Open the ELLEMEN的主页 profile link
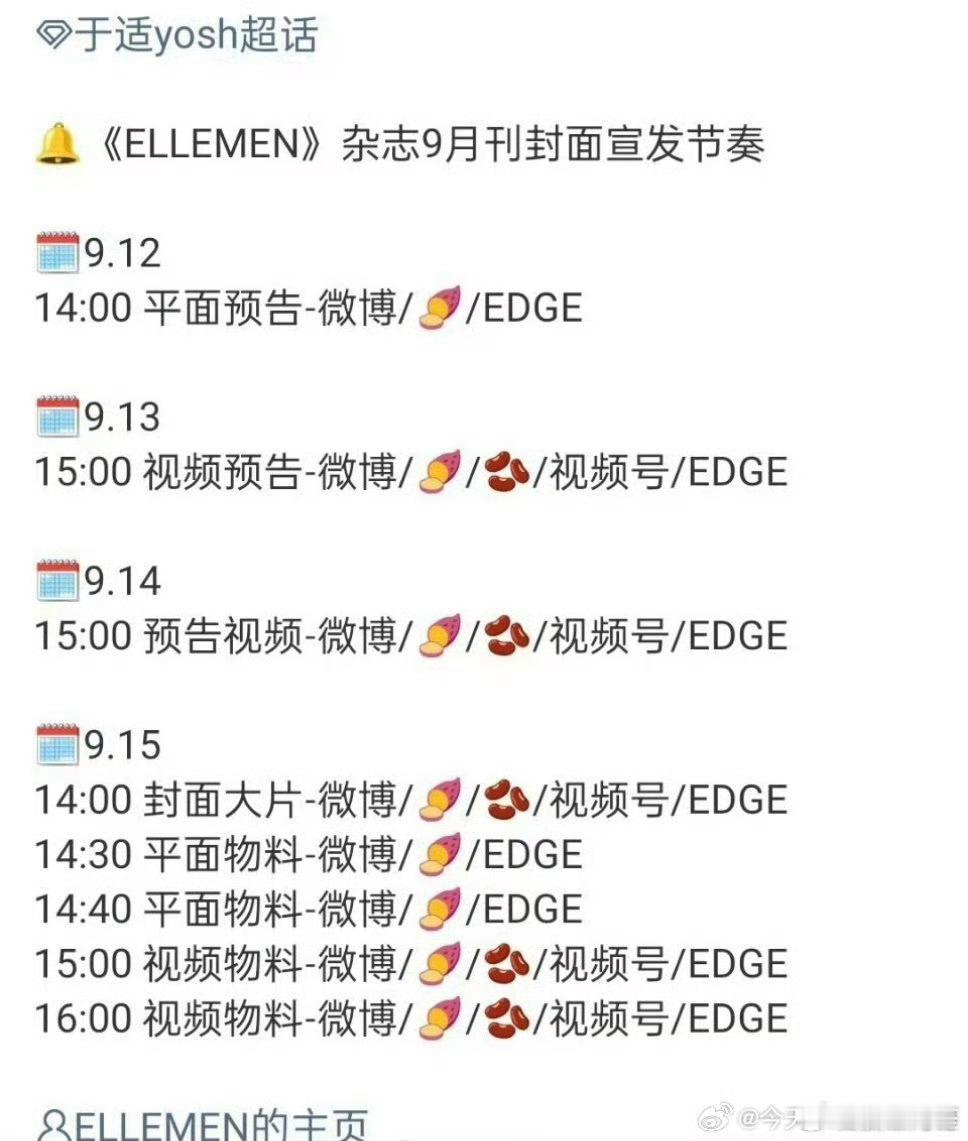 (x=202, y=1124)
